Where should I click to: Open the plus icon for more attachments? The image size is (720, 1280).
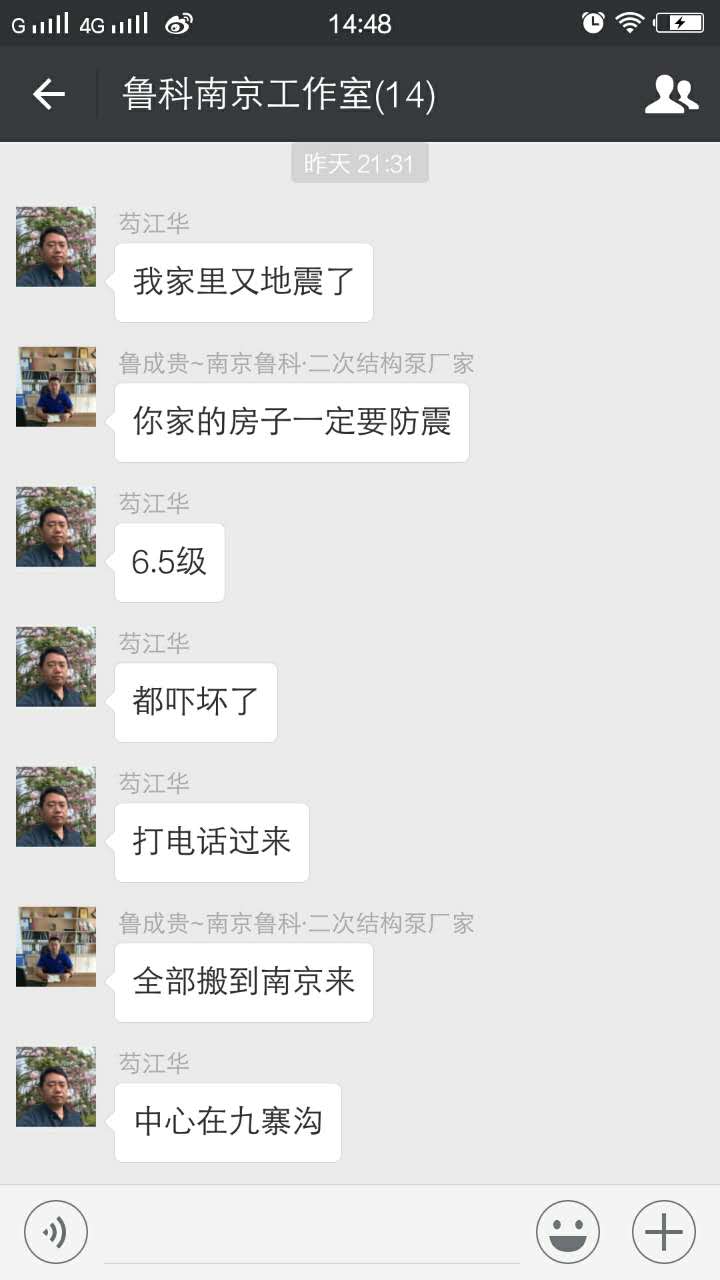pyautogui.click(x=662, y=1231)
